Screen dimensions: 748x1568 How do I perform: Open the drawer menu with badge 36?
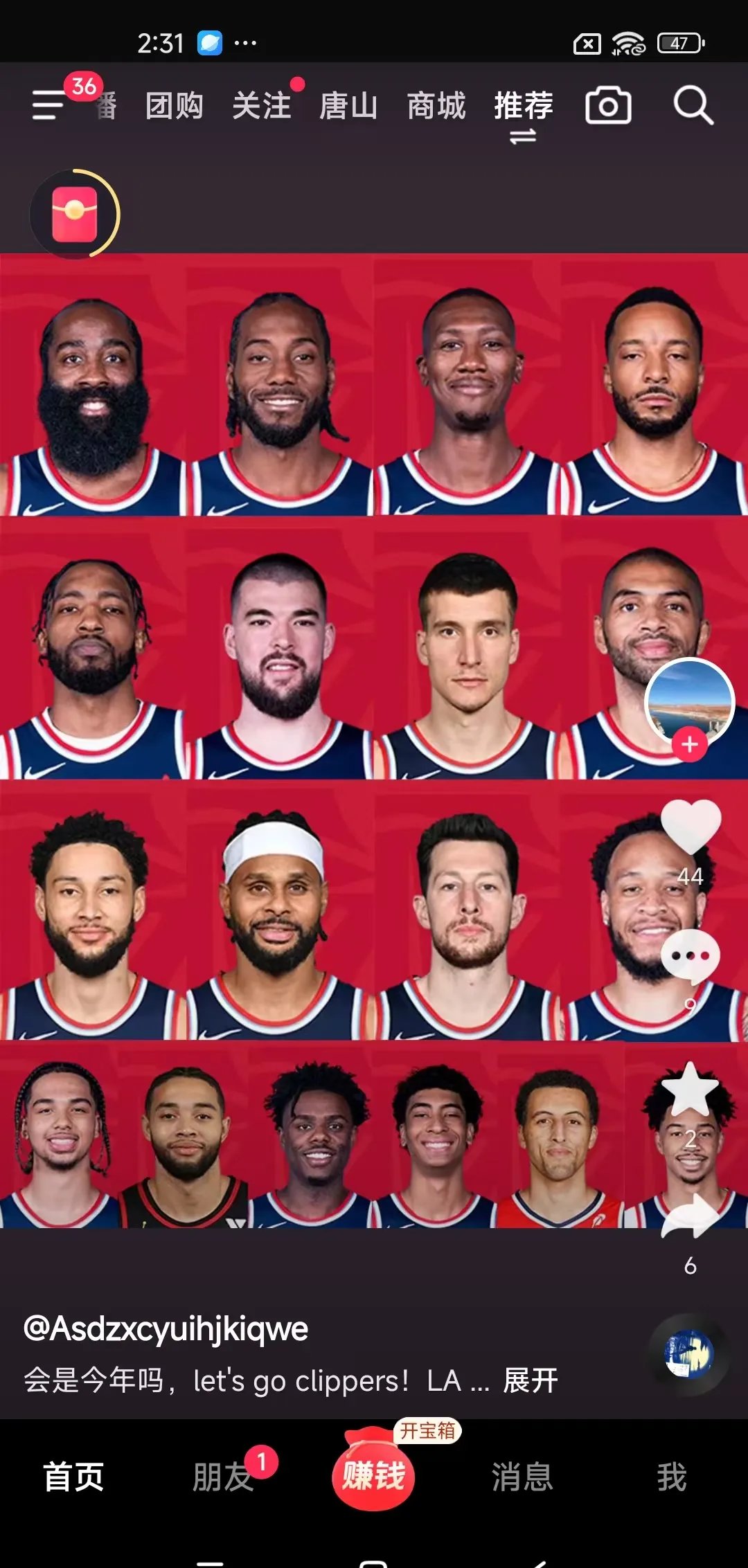coord(49,105)
